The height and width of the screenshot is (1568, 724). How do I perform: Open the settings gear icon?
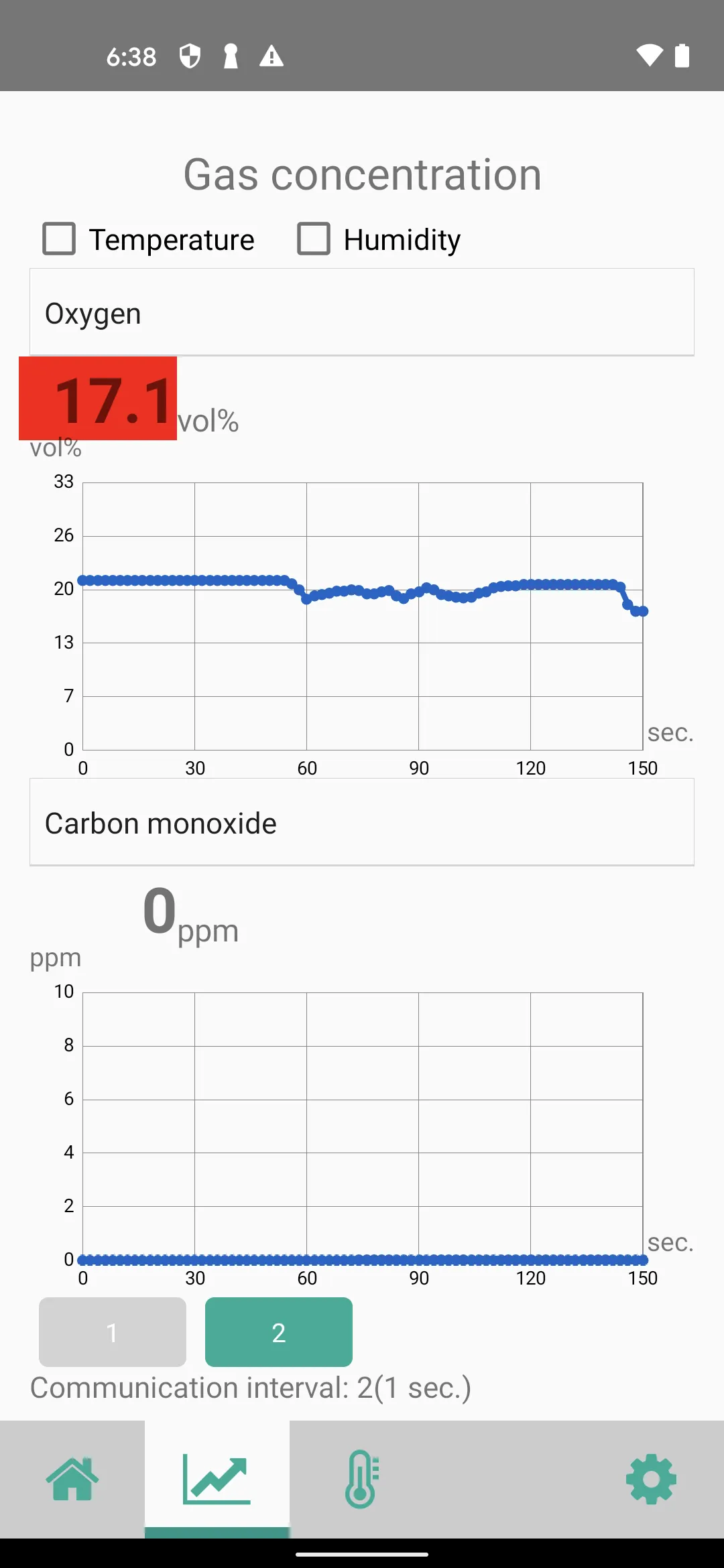pyautogui.click(x=651, y=1478)
